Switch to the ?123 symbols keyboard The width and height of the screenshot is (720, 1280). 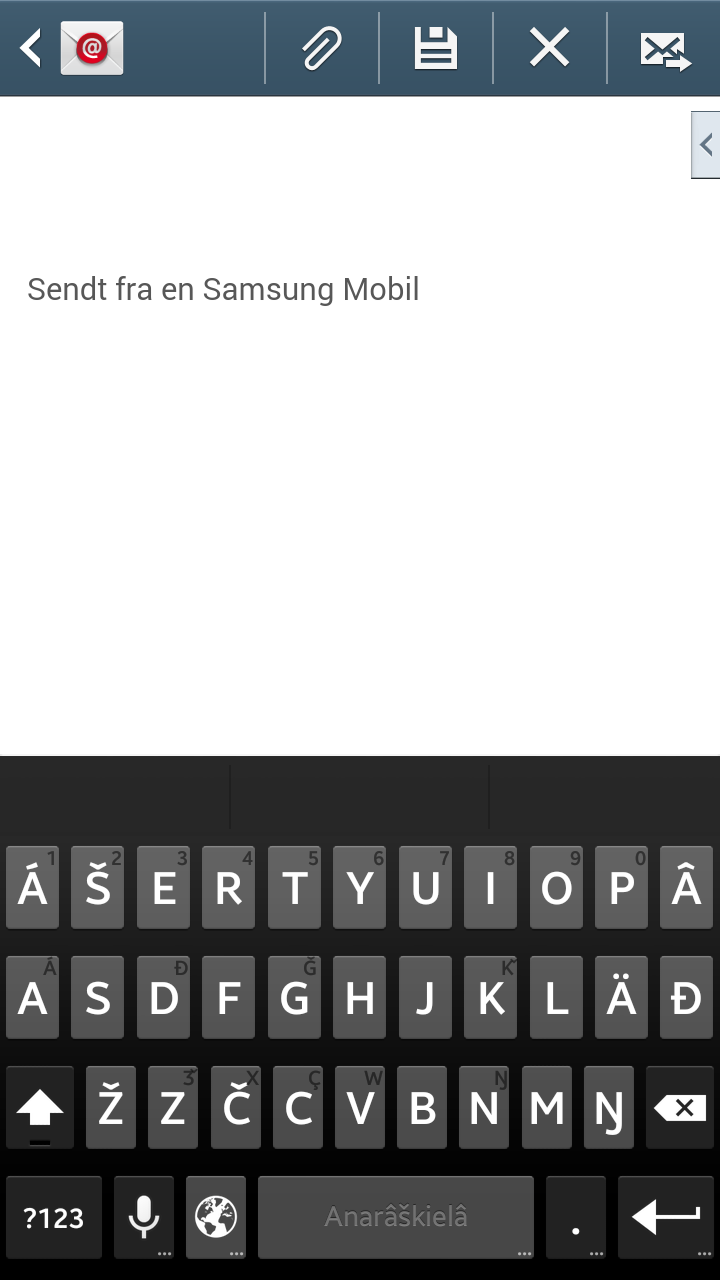point(54,1217)
